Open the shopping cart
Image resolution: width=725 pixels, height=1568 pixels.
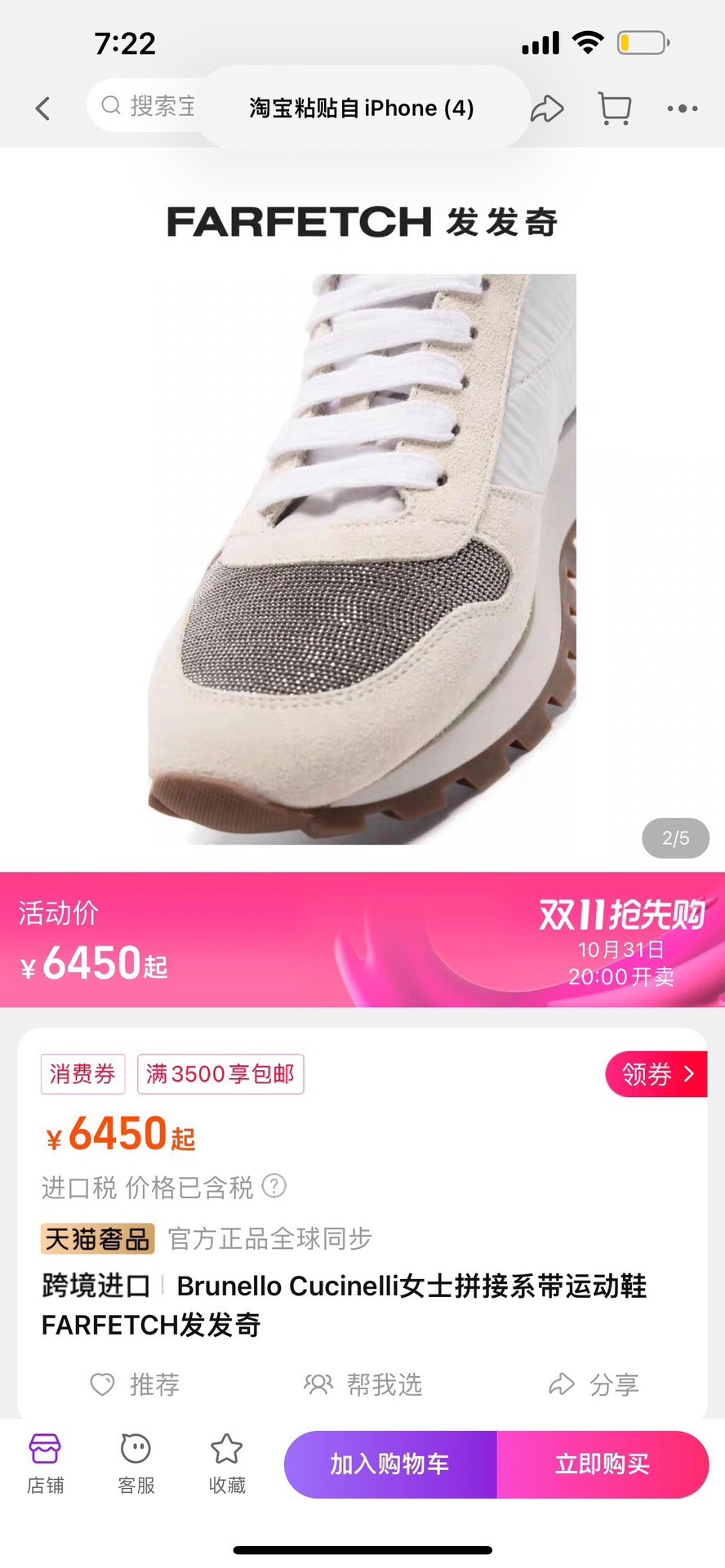(614, 108)
